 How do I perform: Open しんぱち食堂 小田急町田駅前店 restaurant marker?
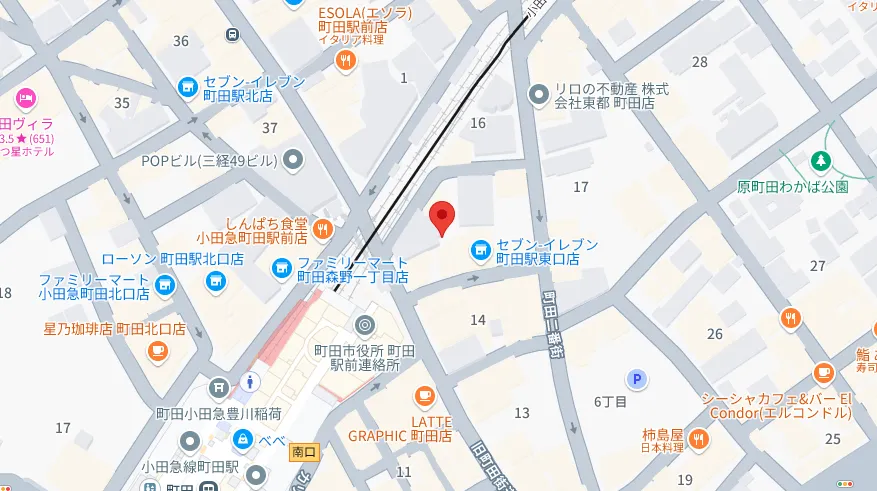(322, 229)
